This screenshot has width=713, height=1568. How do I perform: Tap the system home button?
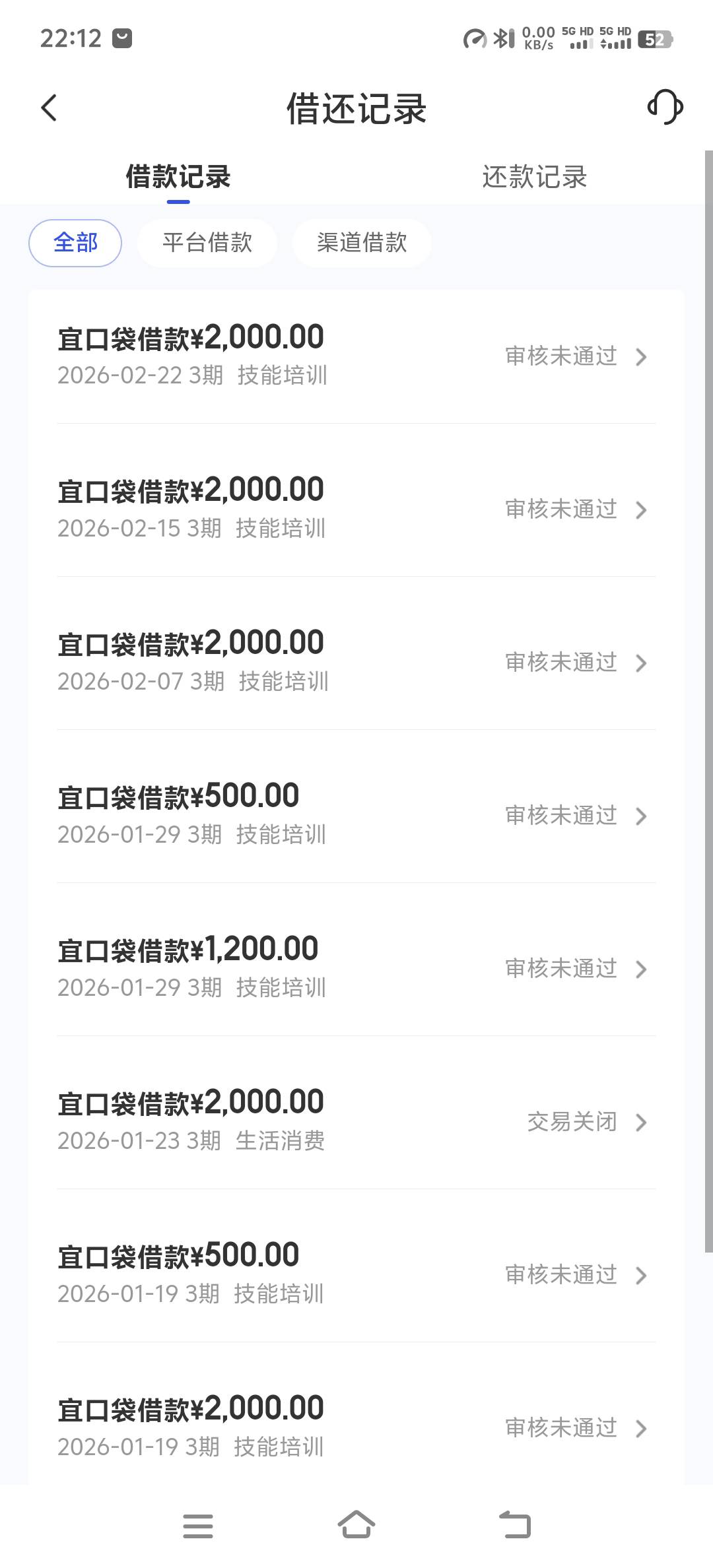pos(356,1525)
